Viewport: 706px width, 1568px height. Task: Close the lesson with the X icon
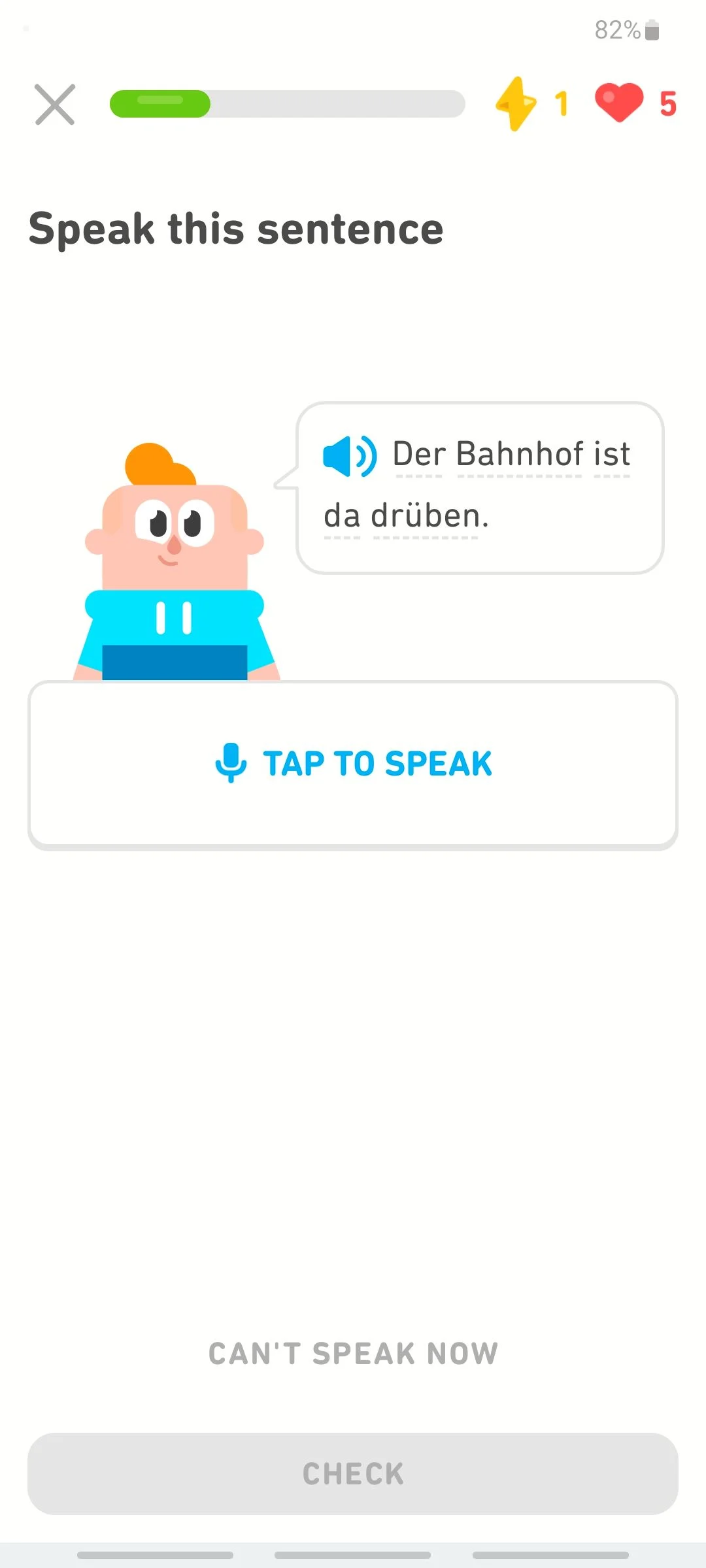pos(55,105)
